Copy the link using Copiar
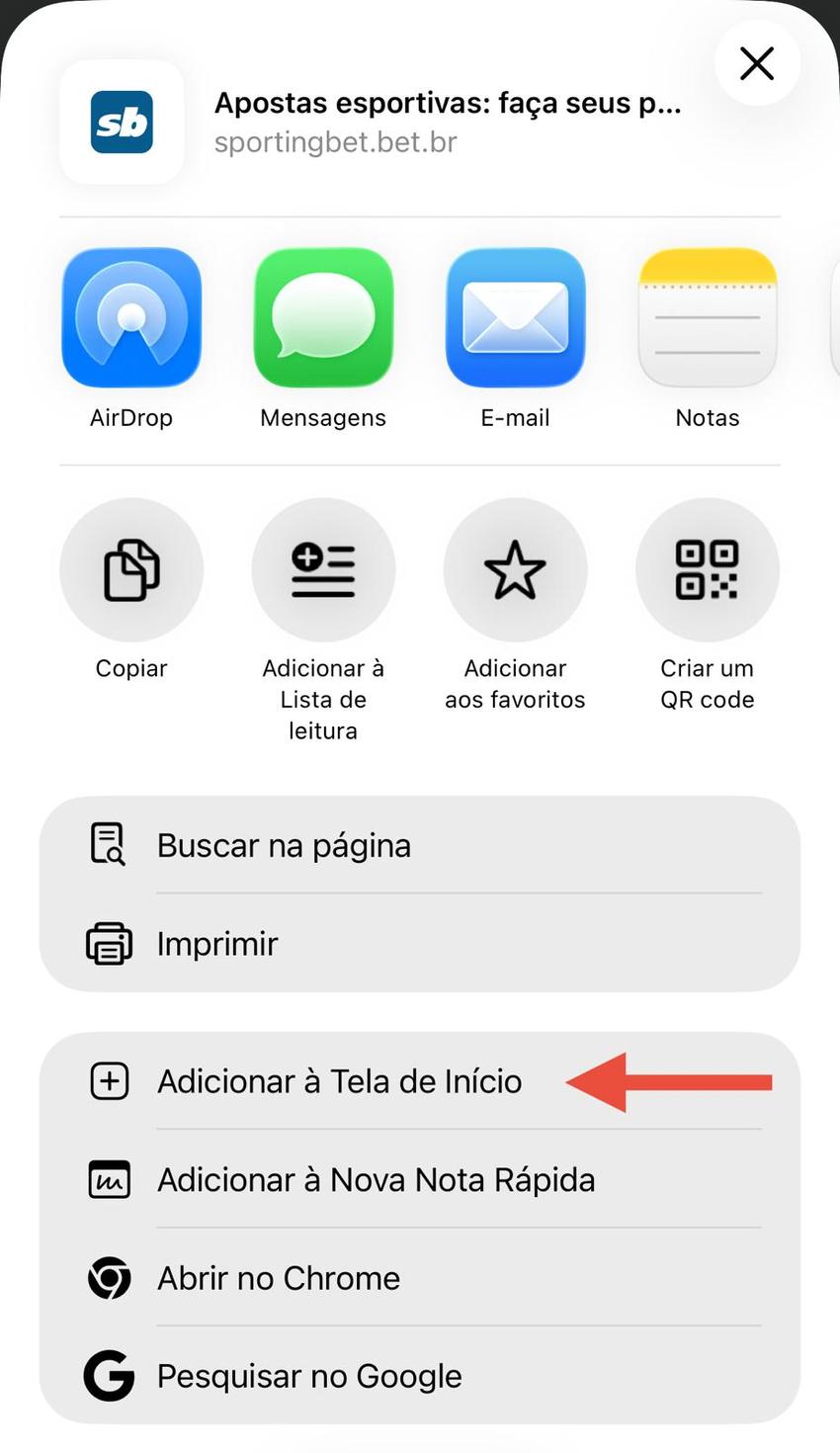 click(x=131, y=569)
